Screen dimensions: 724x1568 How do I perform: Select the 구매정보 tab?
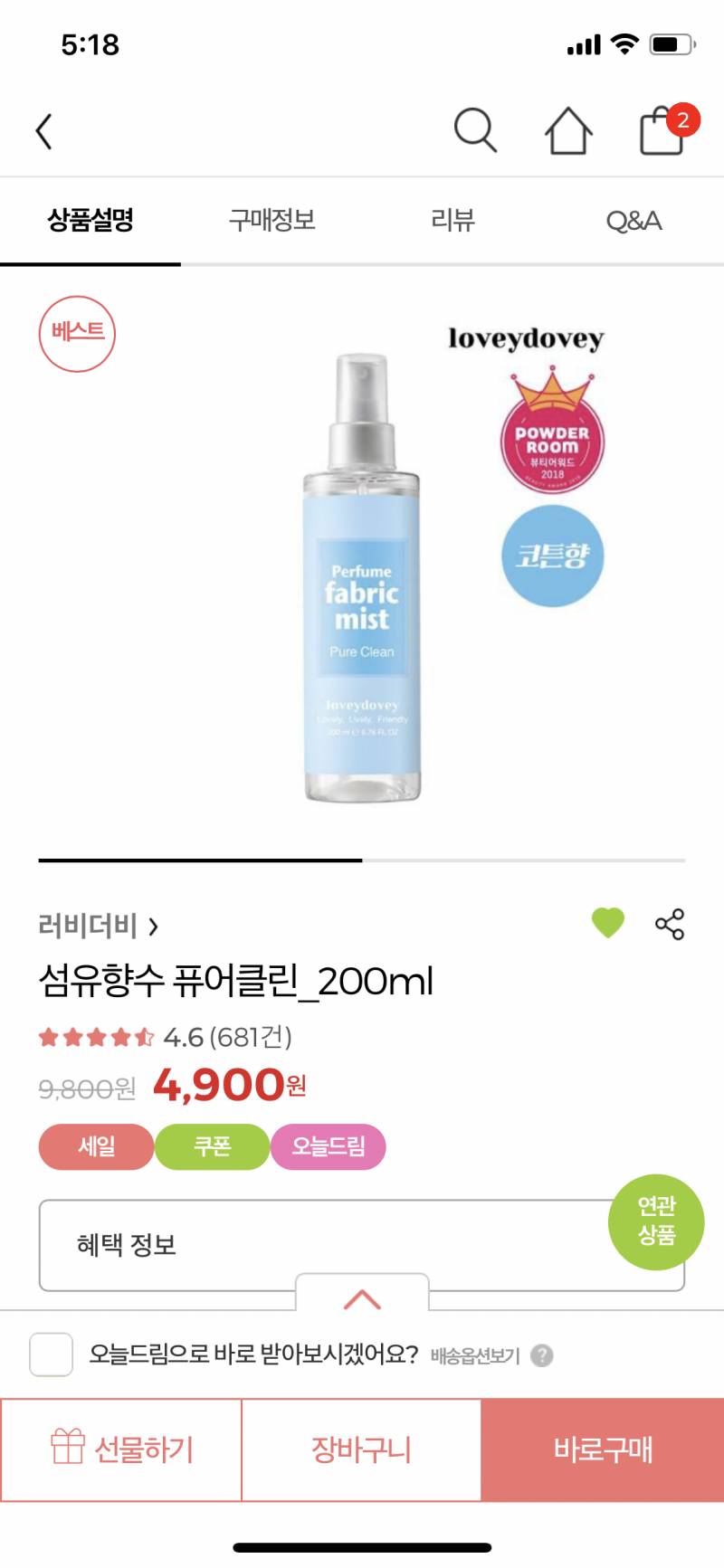273,220
